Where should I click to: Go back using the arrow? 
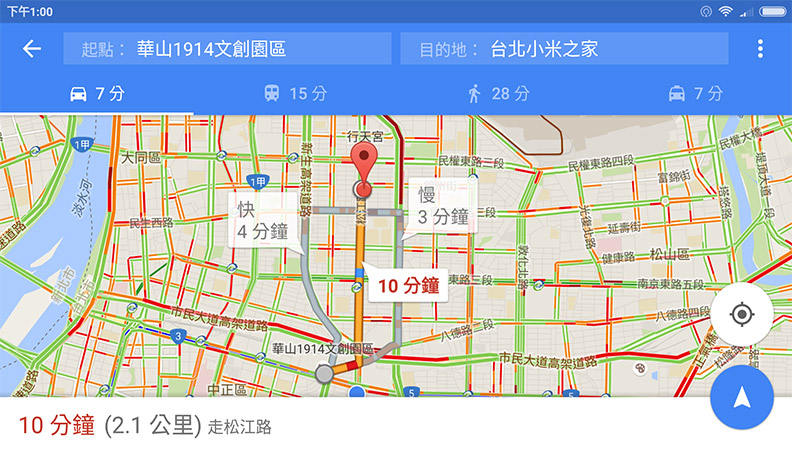pyautogui.click(x=32, y=49)
